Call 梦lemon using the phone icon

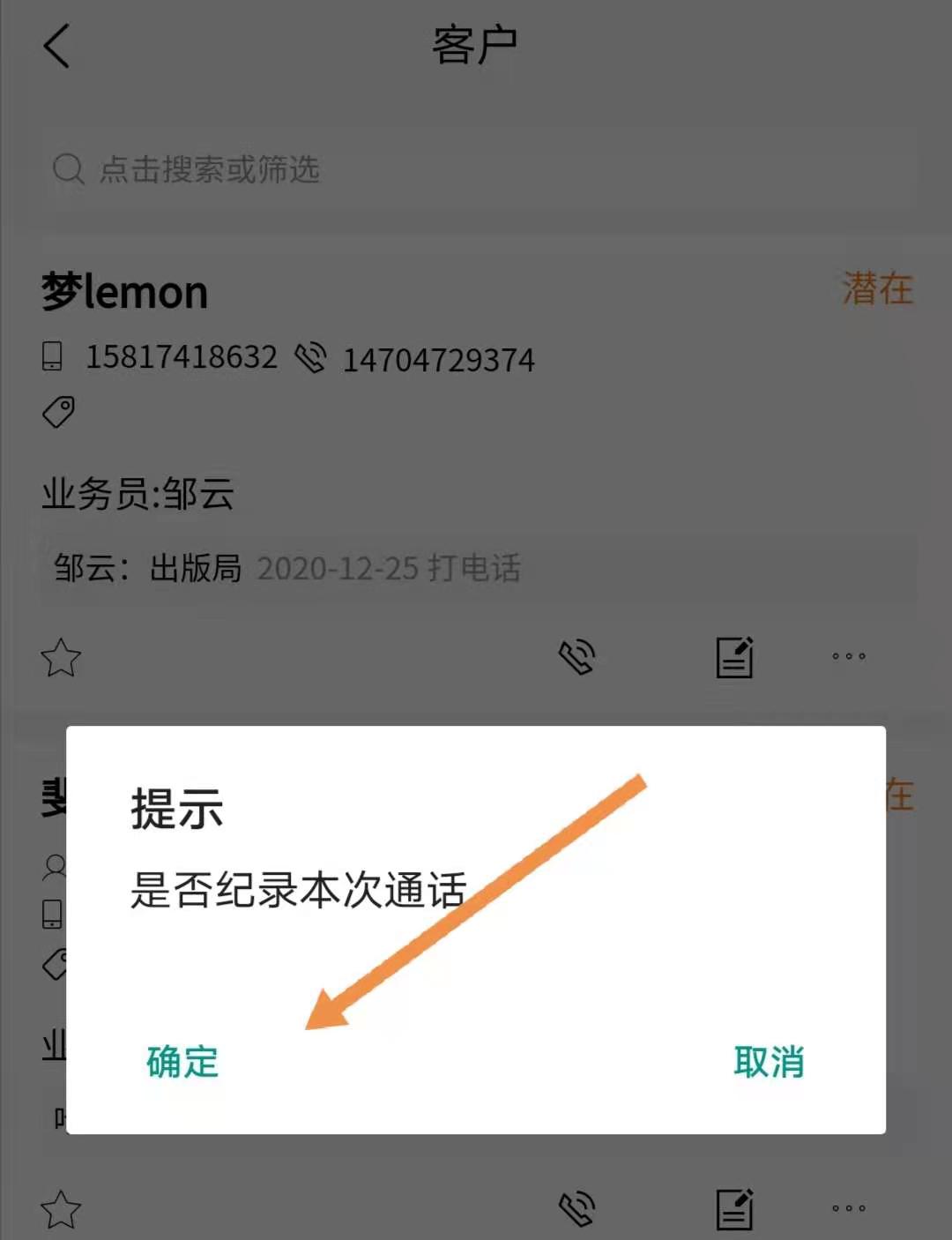[x=577, y=658]
